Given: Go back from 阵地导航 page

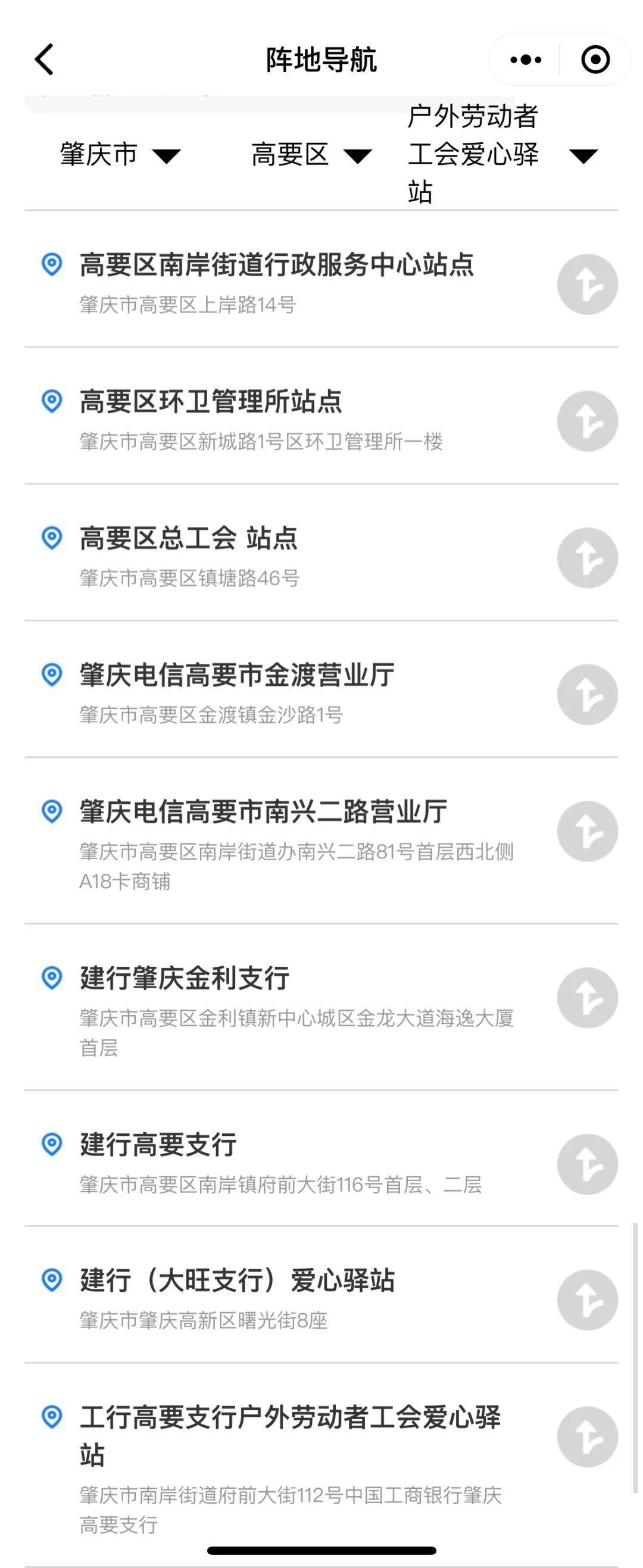Looking at the screenshot, I should [44, 60].
